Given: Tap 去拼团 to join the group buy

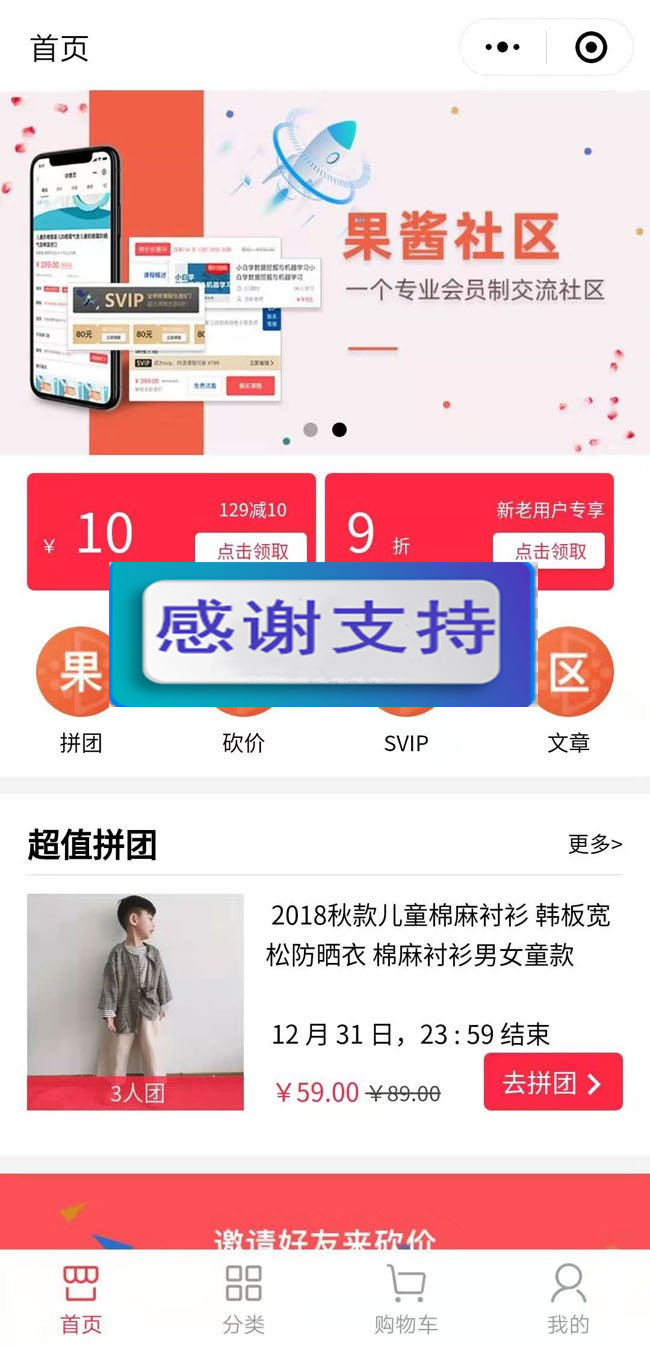Looking at the screenshot, I should 553,1083.
